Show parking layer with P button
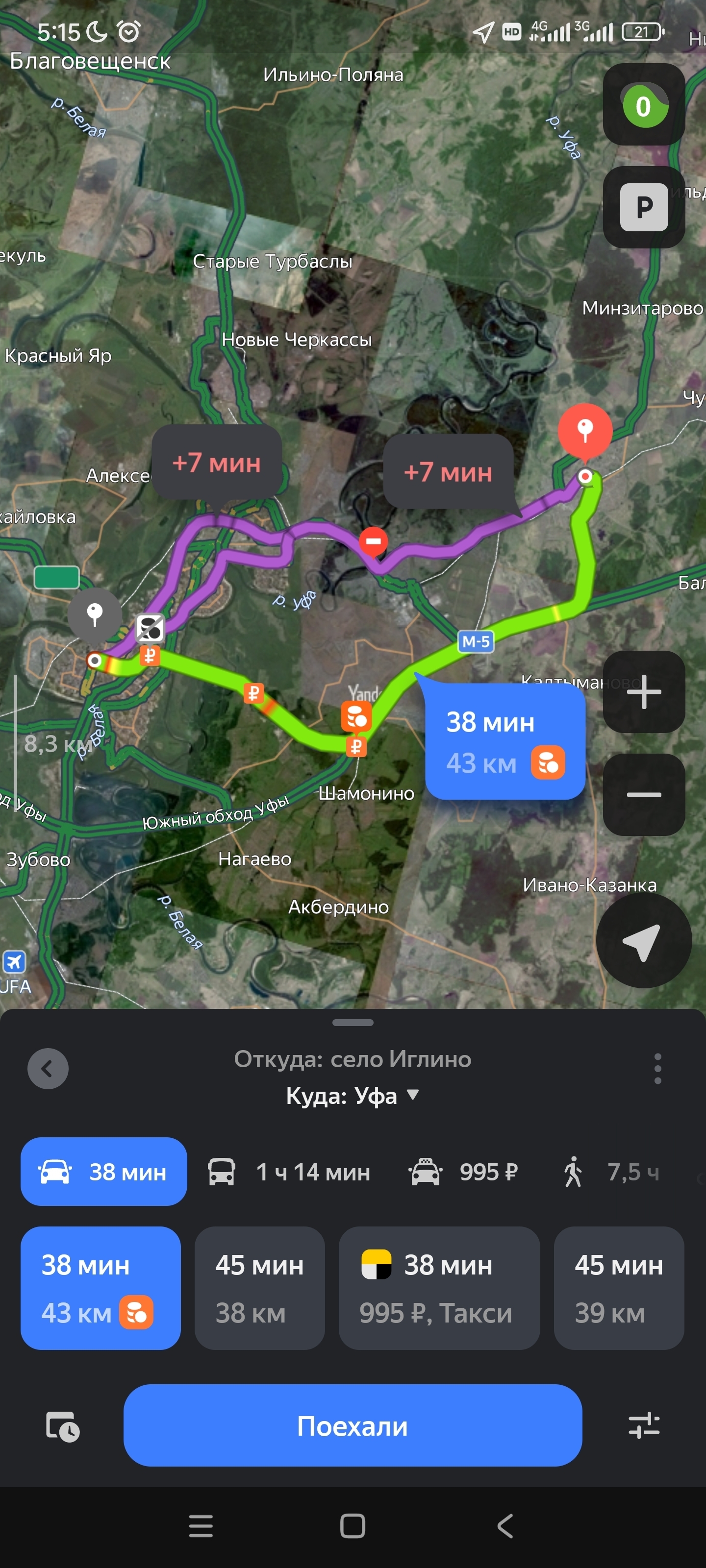Viewport: 706px width, 1568px height. 644,207
